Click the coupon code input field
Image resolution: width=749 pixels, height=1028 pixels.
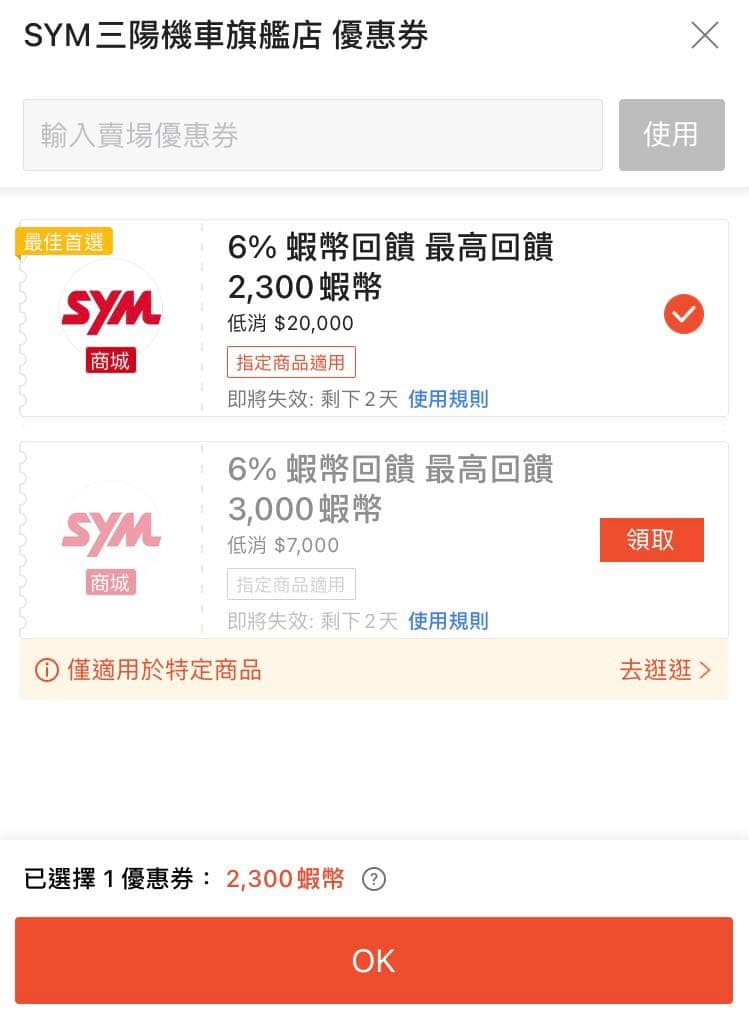[312, 135]
